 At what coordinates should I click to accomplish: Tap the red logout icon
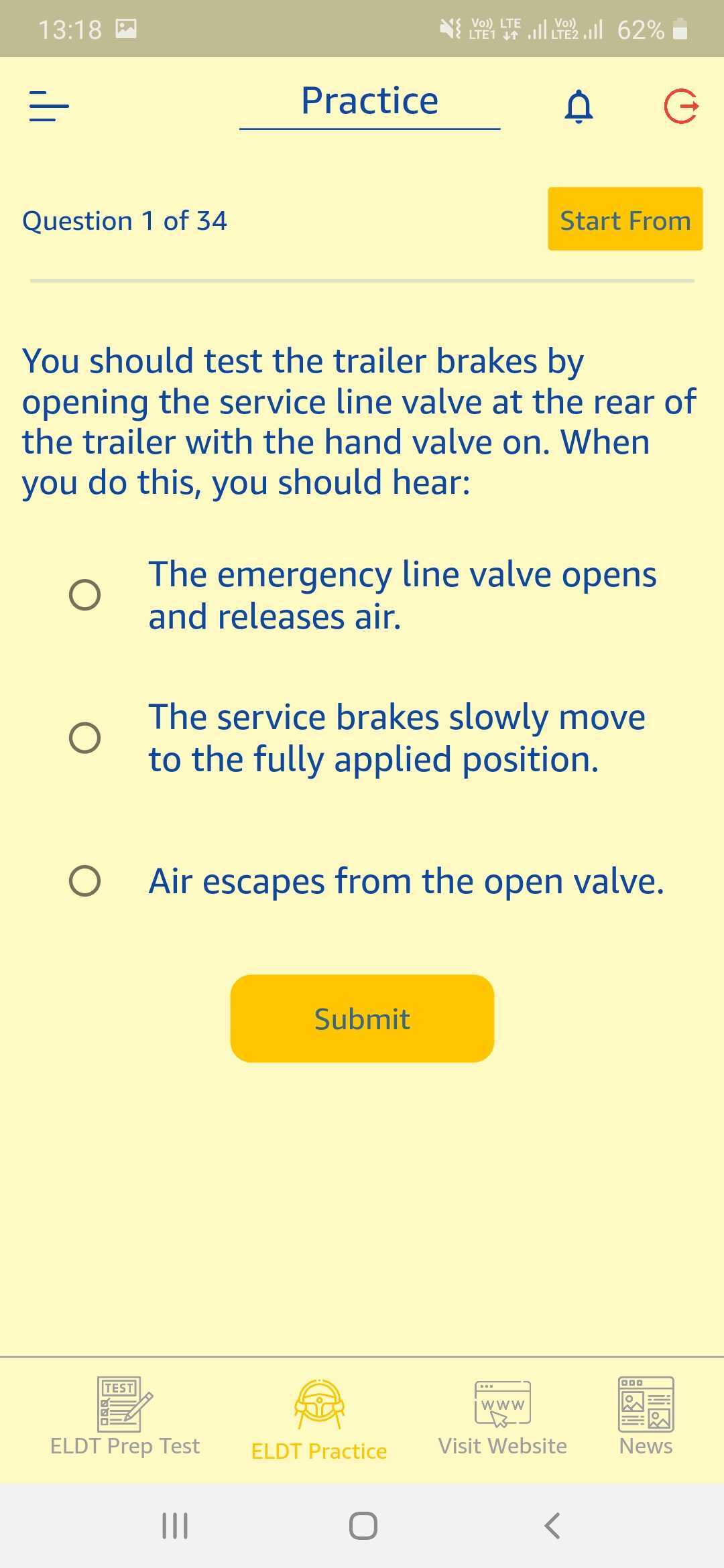[681, 107]
